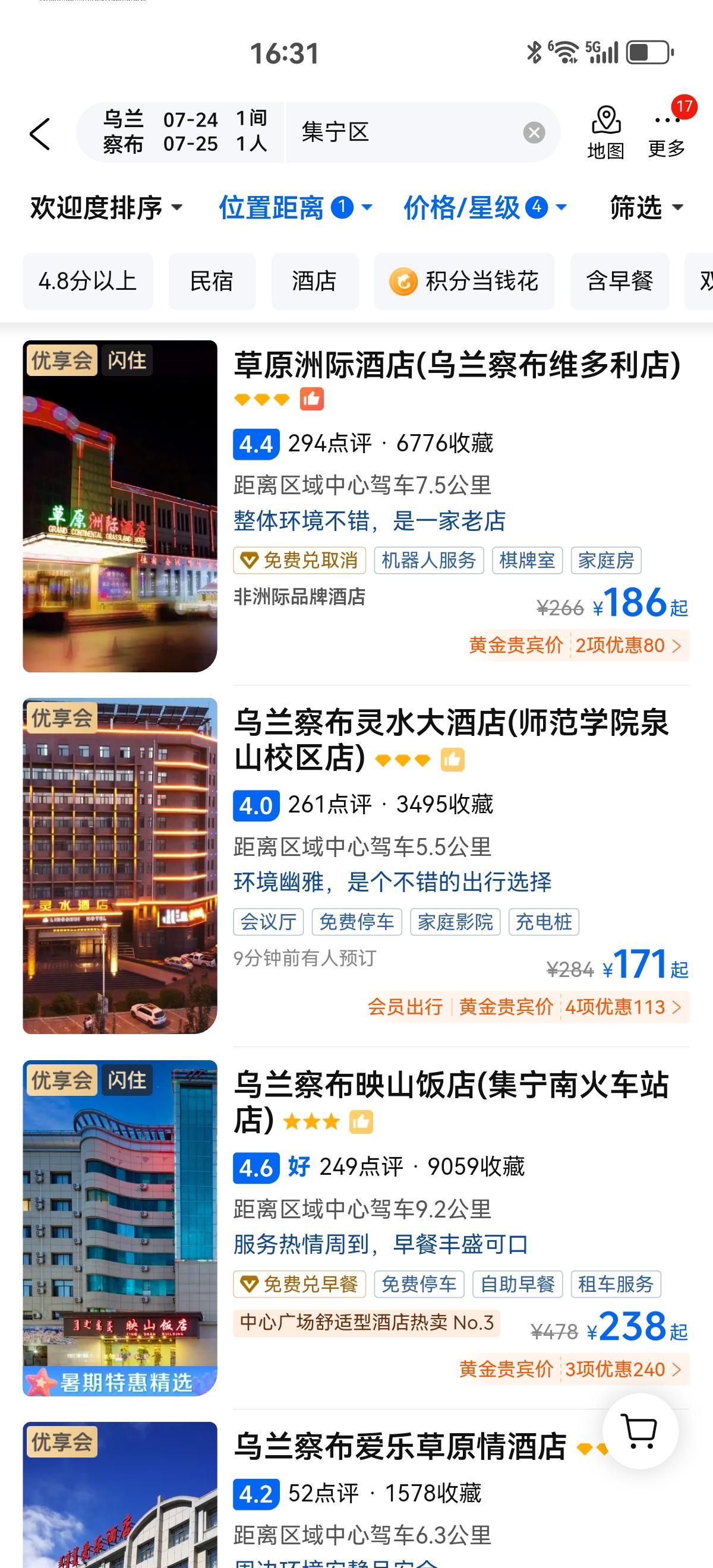The image size is (713, 1568).
Task: Open the 更多 overflow menu
Action: coord(666,132)
